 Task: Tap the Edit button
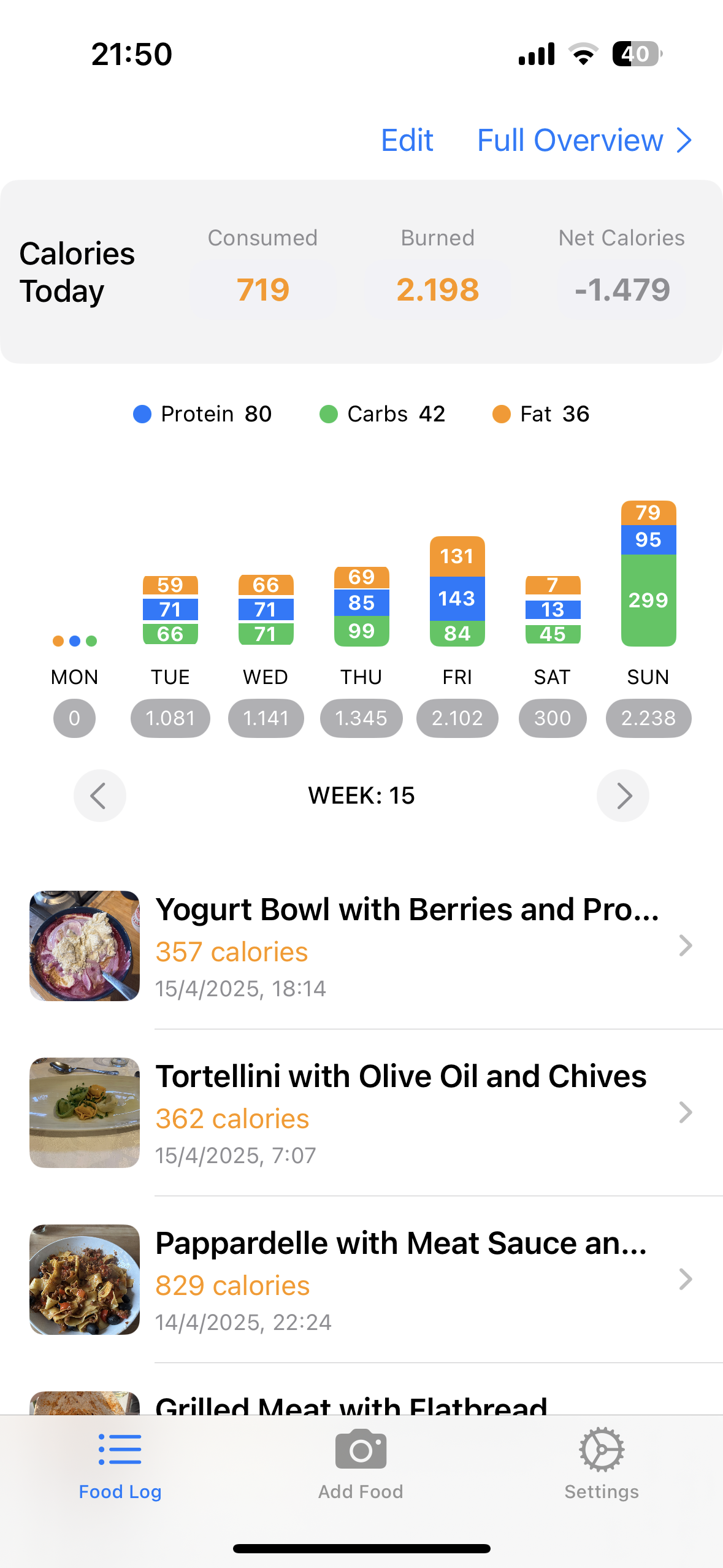tap(407, 140)
